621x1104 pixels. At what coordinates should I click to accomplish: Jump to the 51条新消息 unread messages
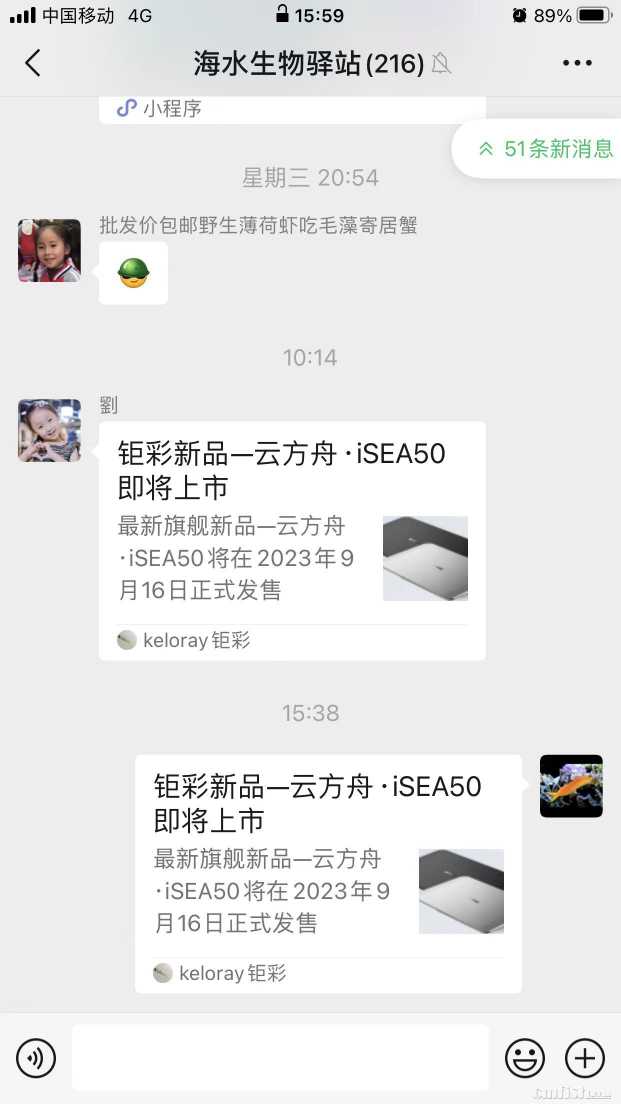coord(545,149)
